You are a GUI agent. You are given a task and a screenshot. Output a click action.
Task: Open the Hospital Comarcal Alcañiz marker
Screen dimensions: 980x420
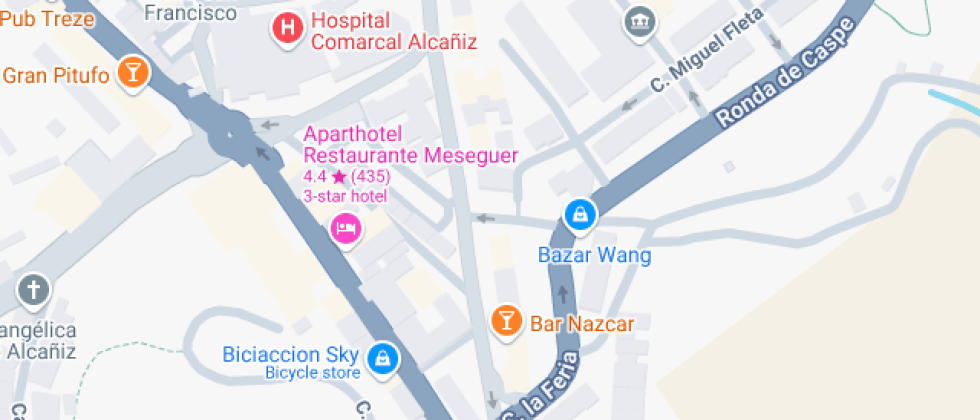pos(288,29)
